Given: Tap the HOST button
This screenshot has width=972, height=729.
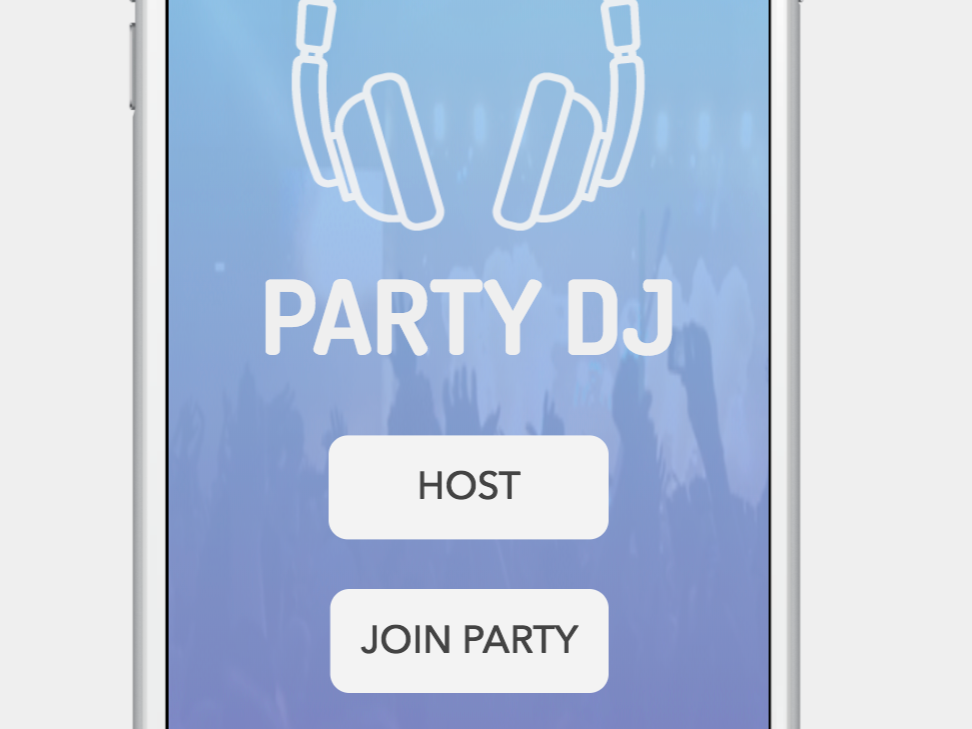Looking at the screenshot, I should [468, 487].
